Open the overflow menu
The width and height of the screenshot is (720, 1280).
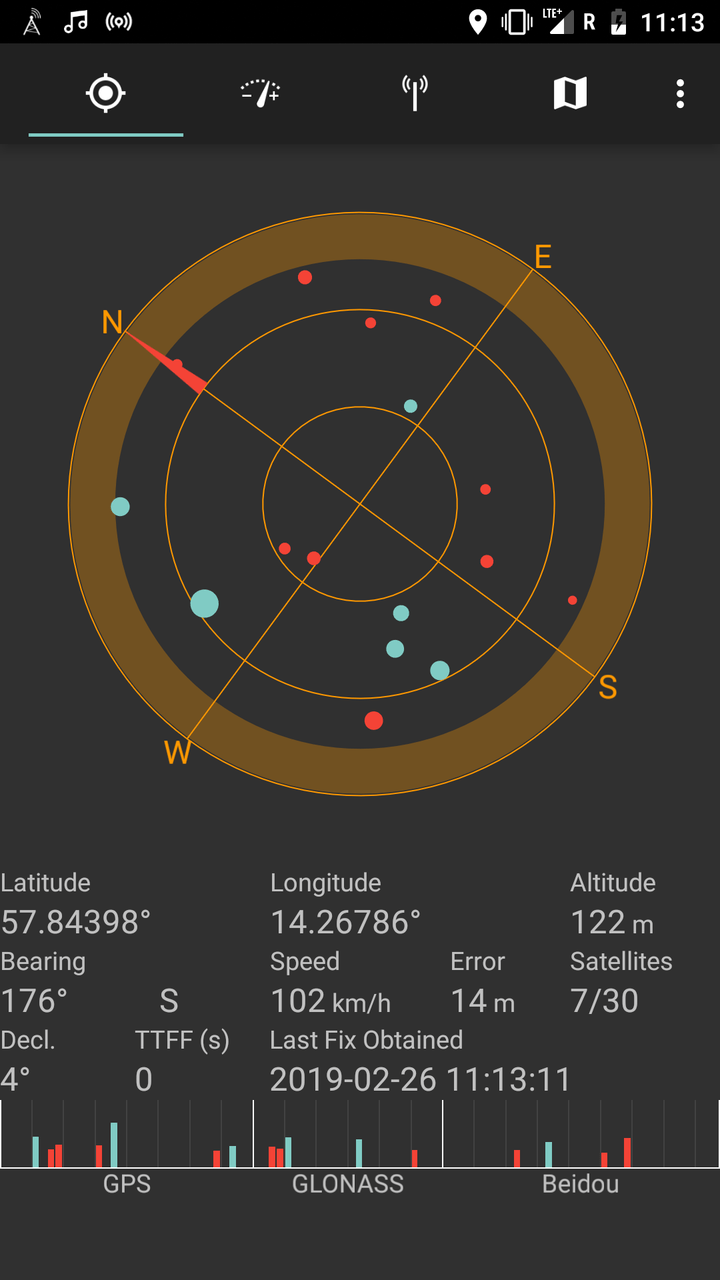[680, 94]
